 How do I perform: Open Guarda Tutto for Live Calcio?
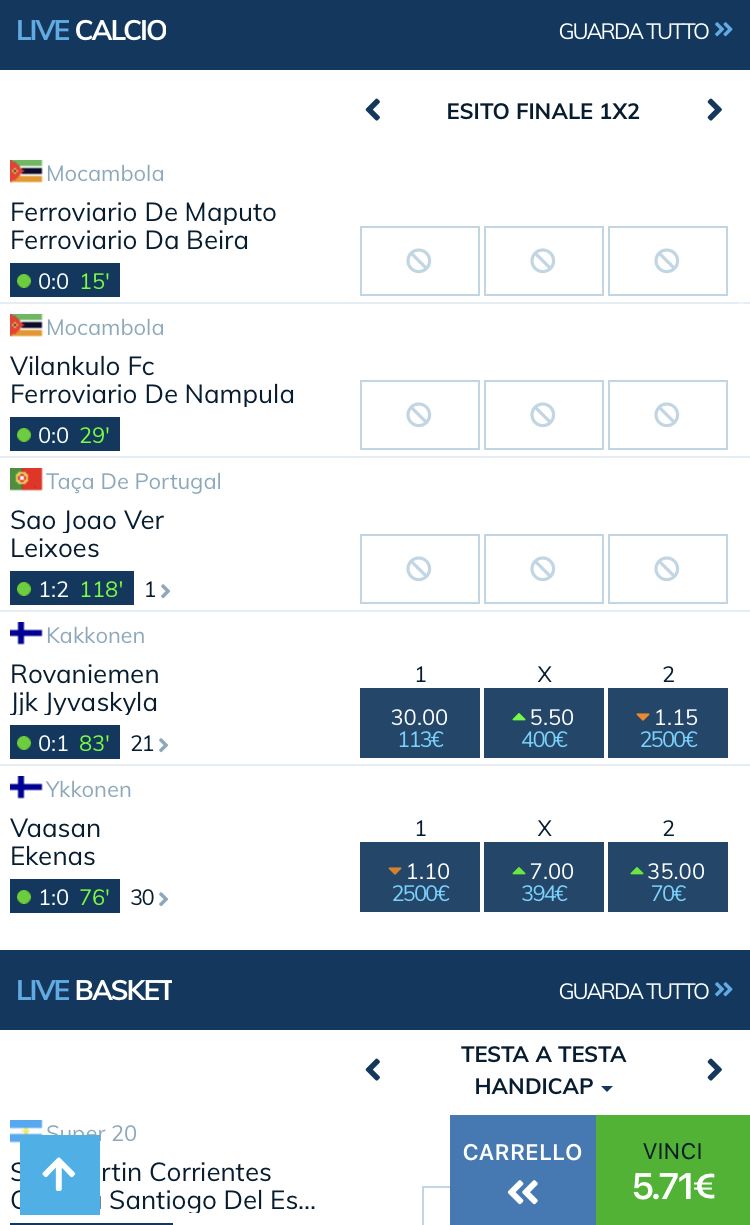(x=646, y=31)
